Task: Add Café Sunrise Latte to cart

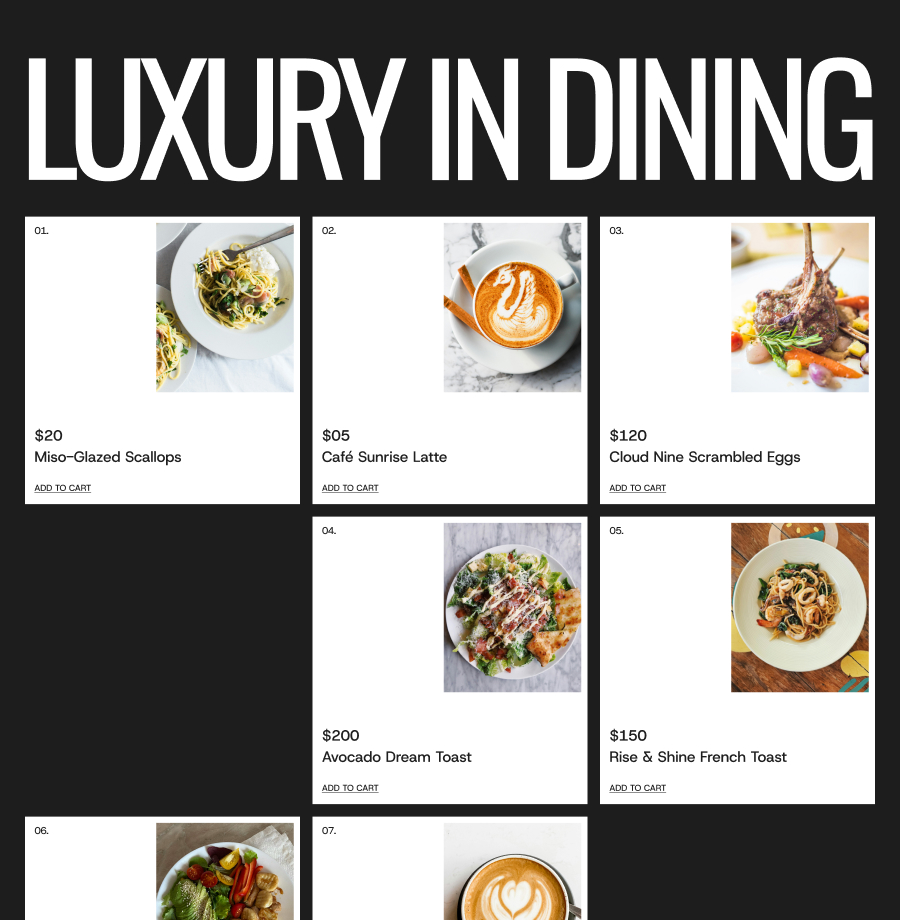Action: [x=350, y=488]
